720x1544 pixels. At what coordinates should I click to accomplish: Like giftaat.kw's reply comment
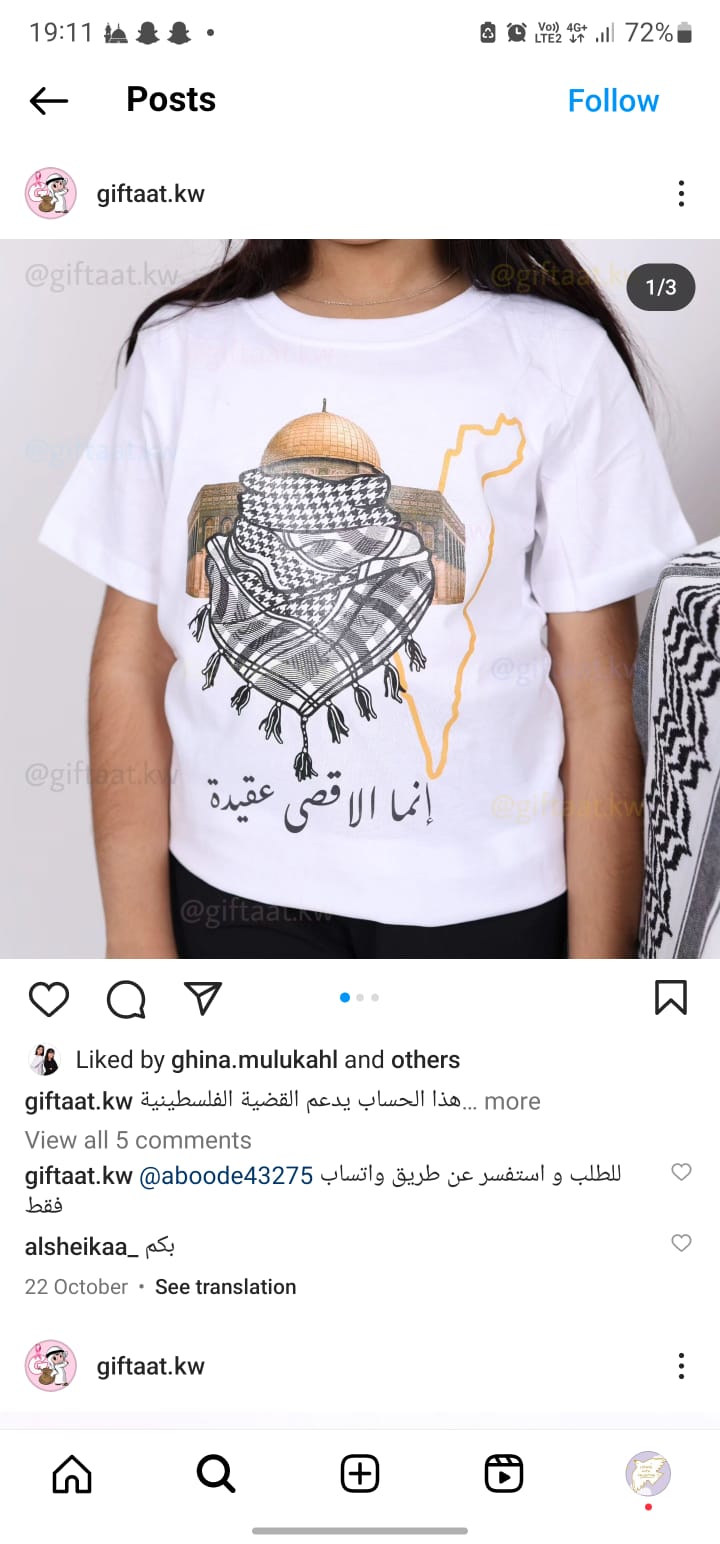tap(681, 1172)
